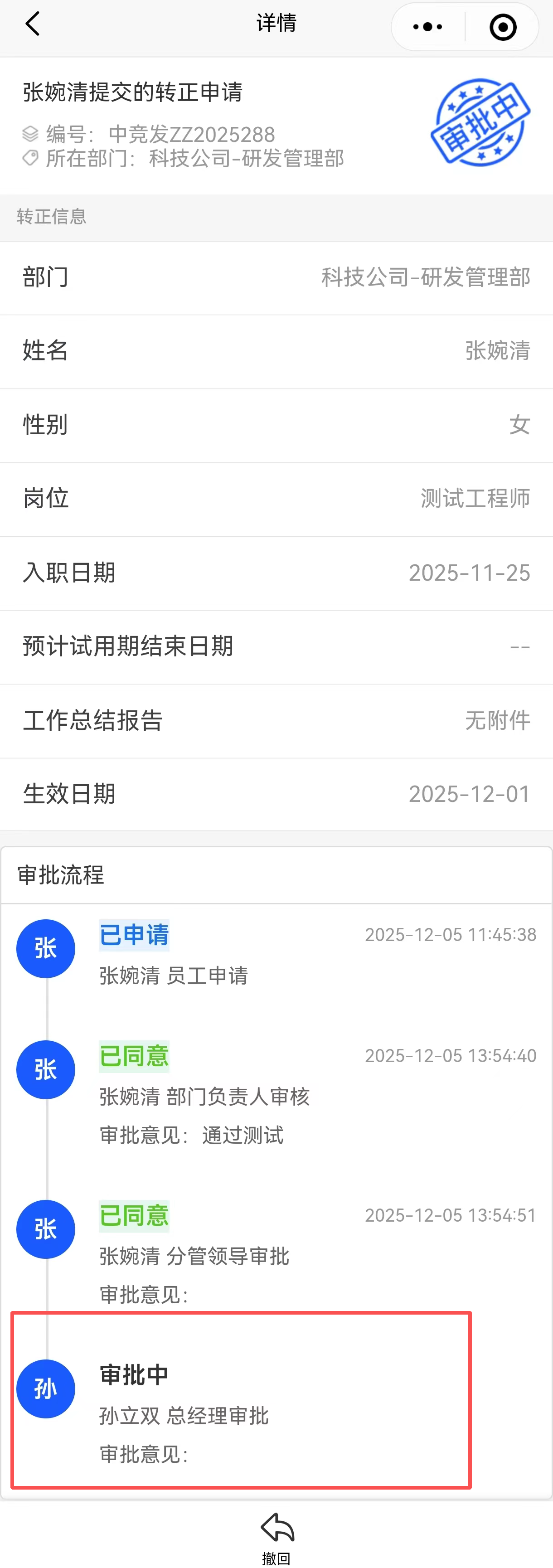
Task: Open the mini program more options menu
Action: (x=428, y=27)
